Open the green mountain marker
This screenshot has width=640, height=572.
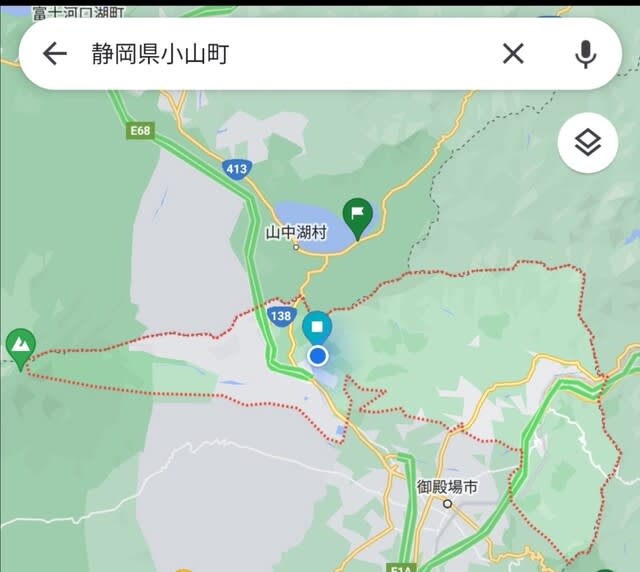pyautogui.click(x=19, y=345)
